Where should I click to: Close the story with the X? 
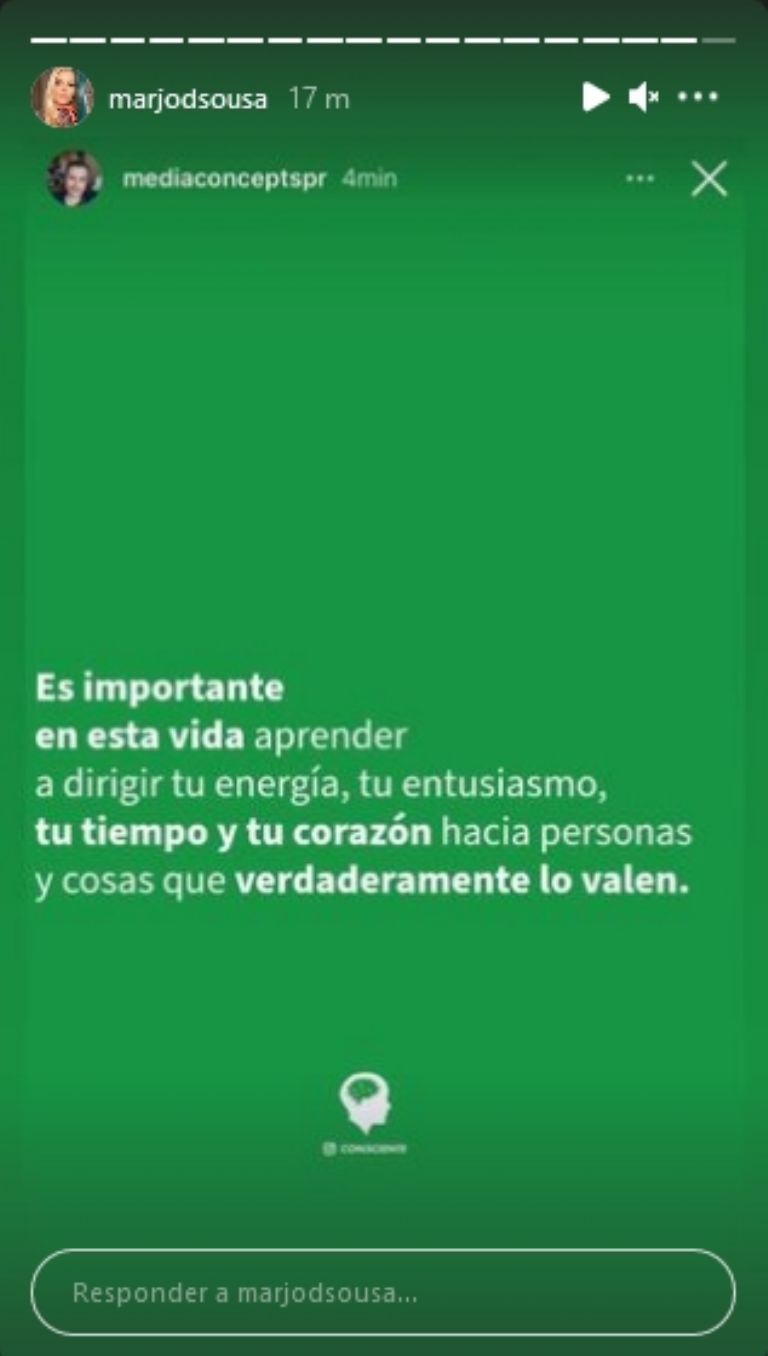pos(709,179)
